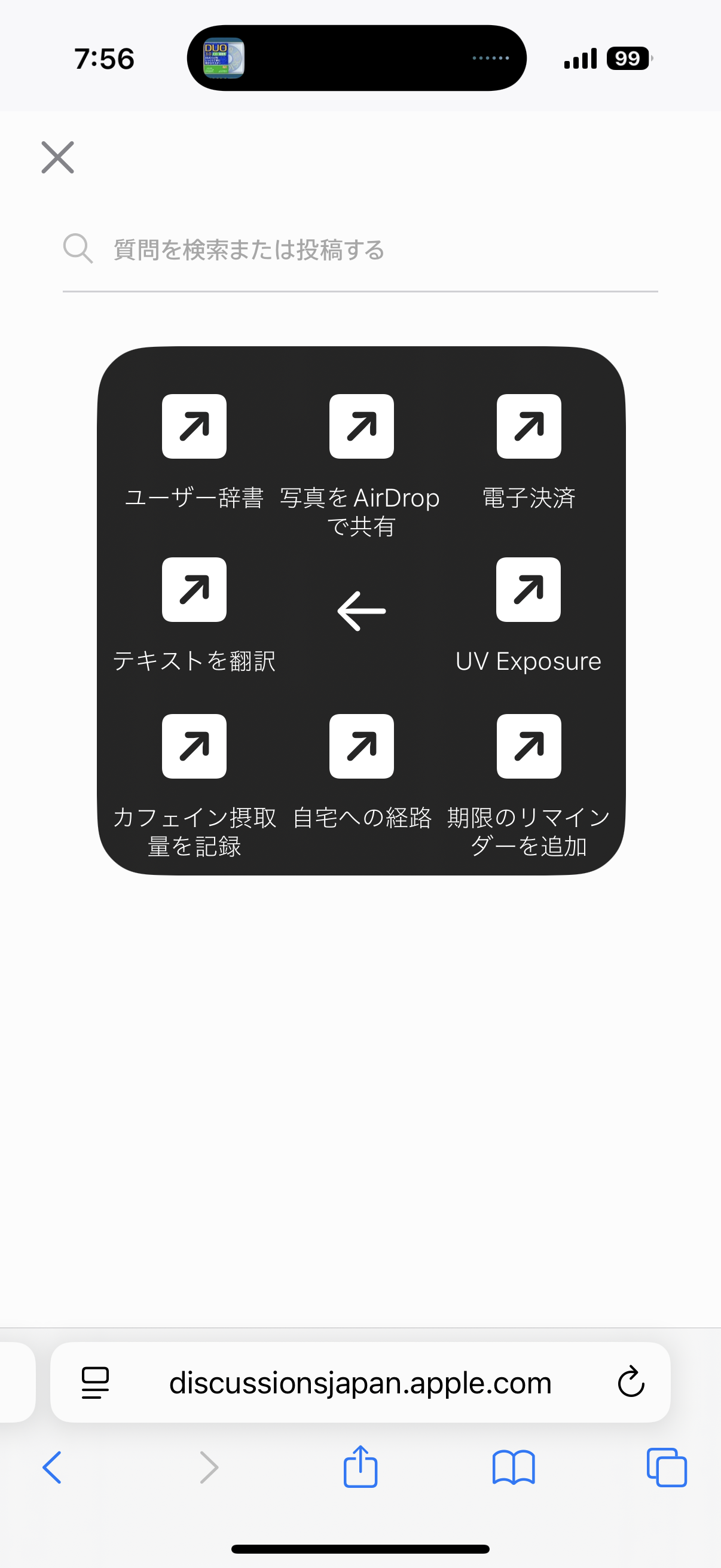Screen dimensions: 721x1568
Task: Start the テキストを翻訳 shortcut
Action: pyautogui.click(x=194, y=589)
